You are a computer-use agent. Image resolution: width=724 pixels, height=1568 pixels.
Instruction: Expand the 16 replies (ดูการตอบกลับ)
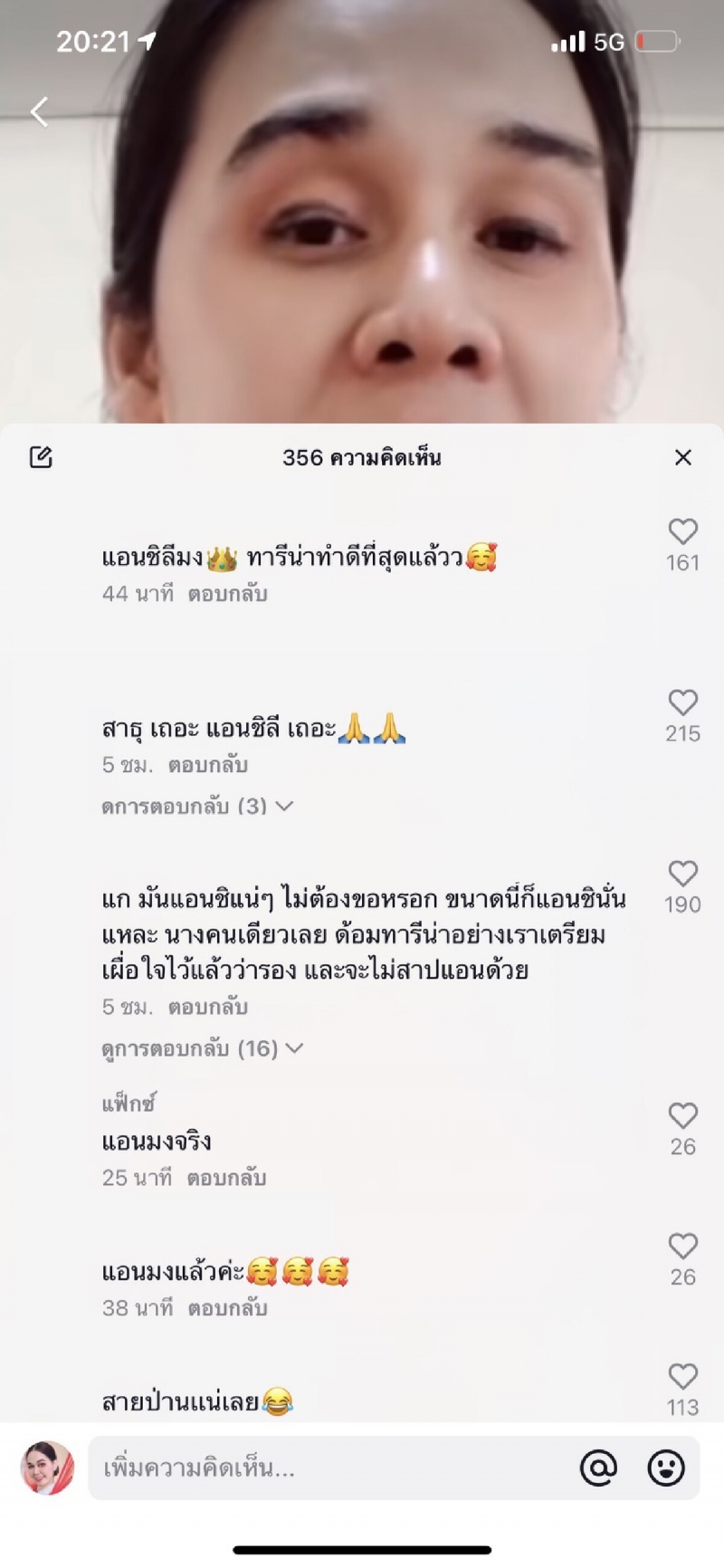click(x=201, y=1048)
